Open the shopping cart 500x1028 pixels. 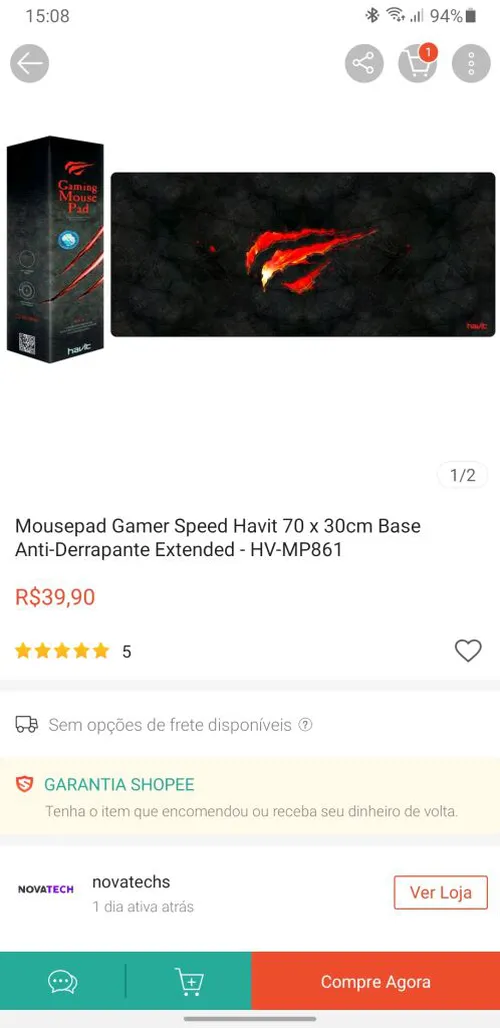417,64
